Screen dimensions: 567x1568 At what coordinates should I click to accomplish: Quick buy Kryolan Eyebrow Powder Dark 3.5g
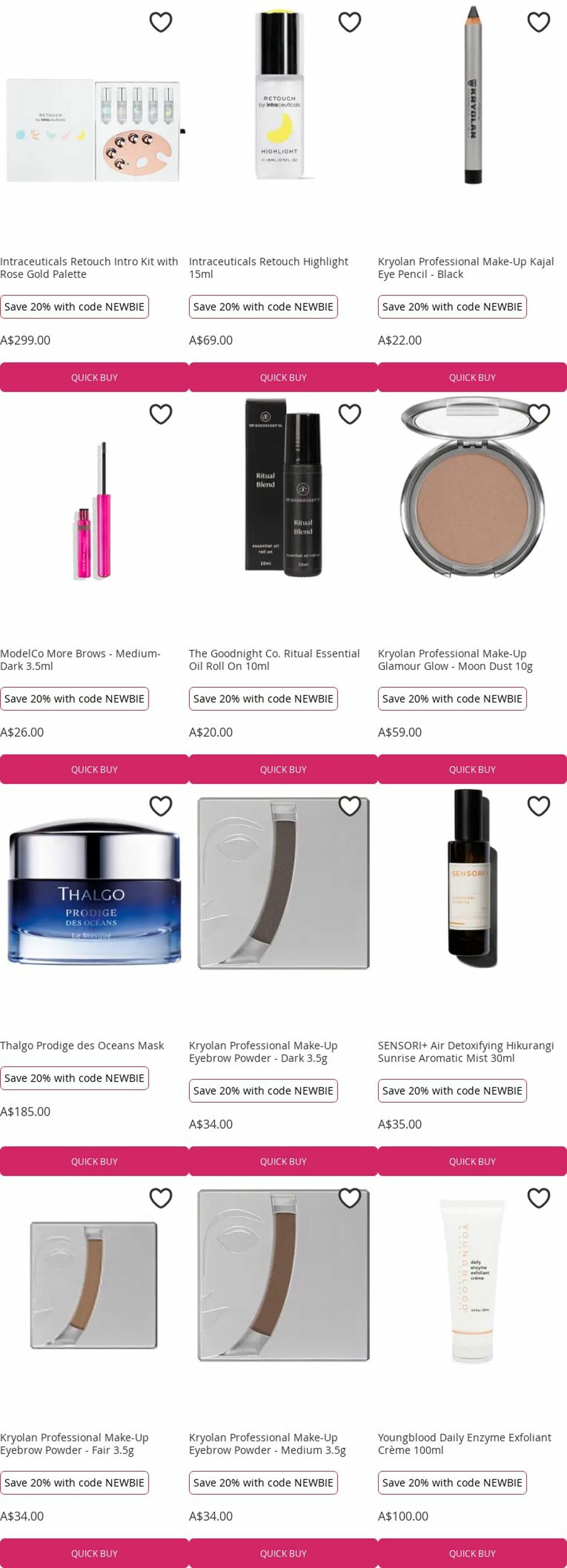[x=283, y=1161]
